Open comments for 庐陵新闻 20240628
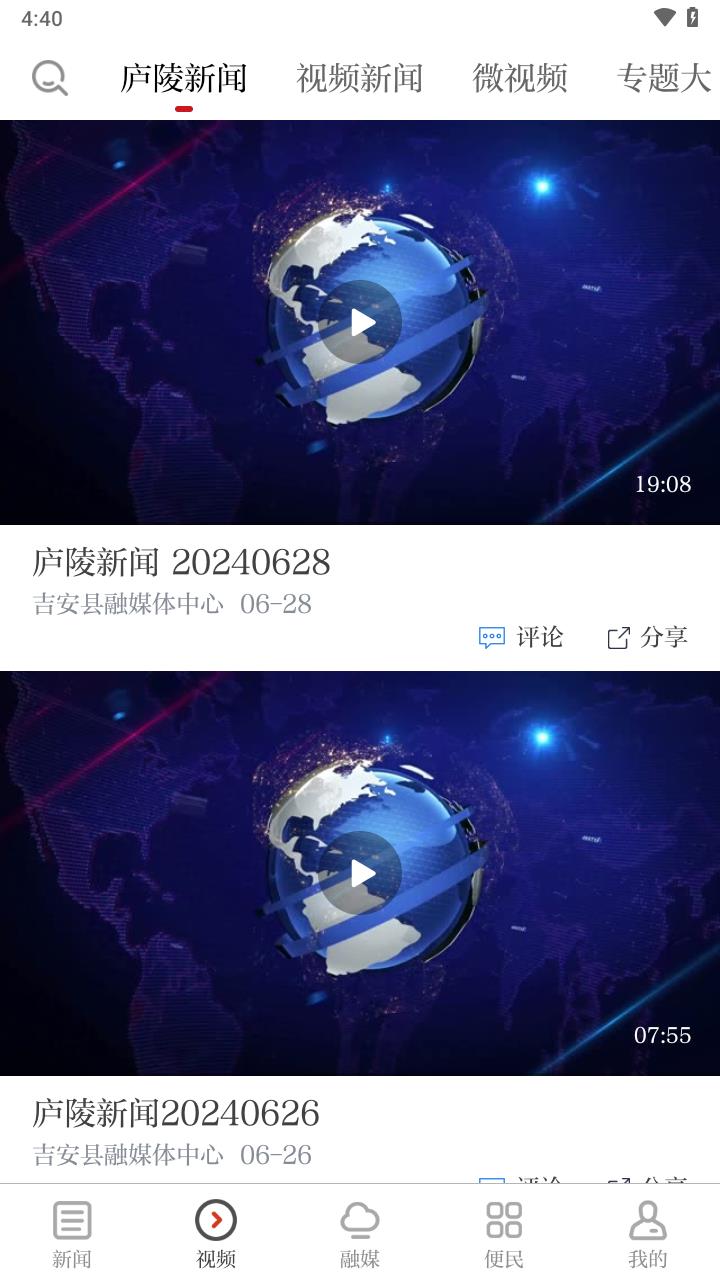This screenshot has width=720, height=1280. coord(521,637)
